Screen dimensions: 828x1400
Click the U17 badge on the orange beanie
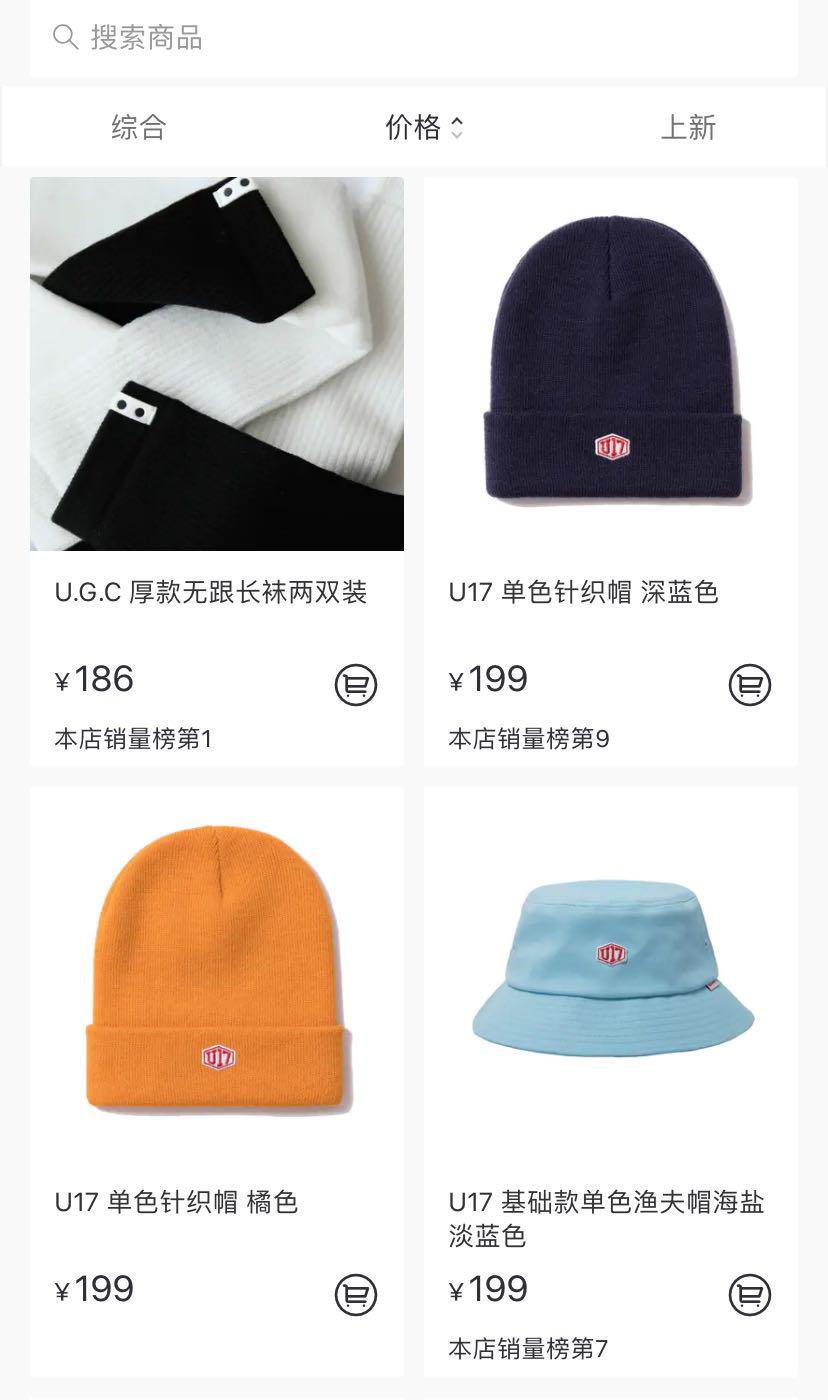[x=219, y=1058]
